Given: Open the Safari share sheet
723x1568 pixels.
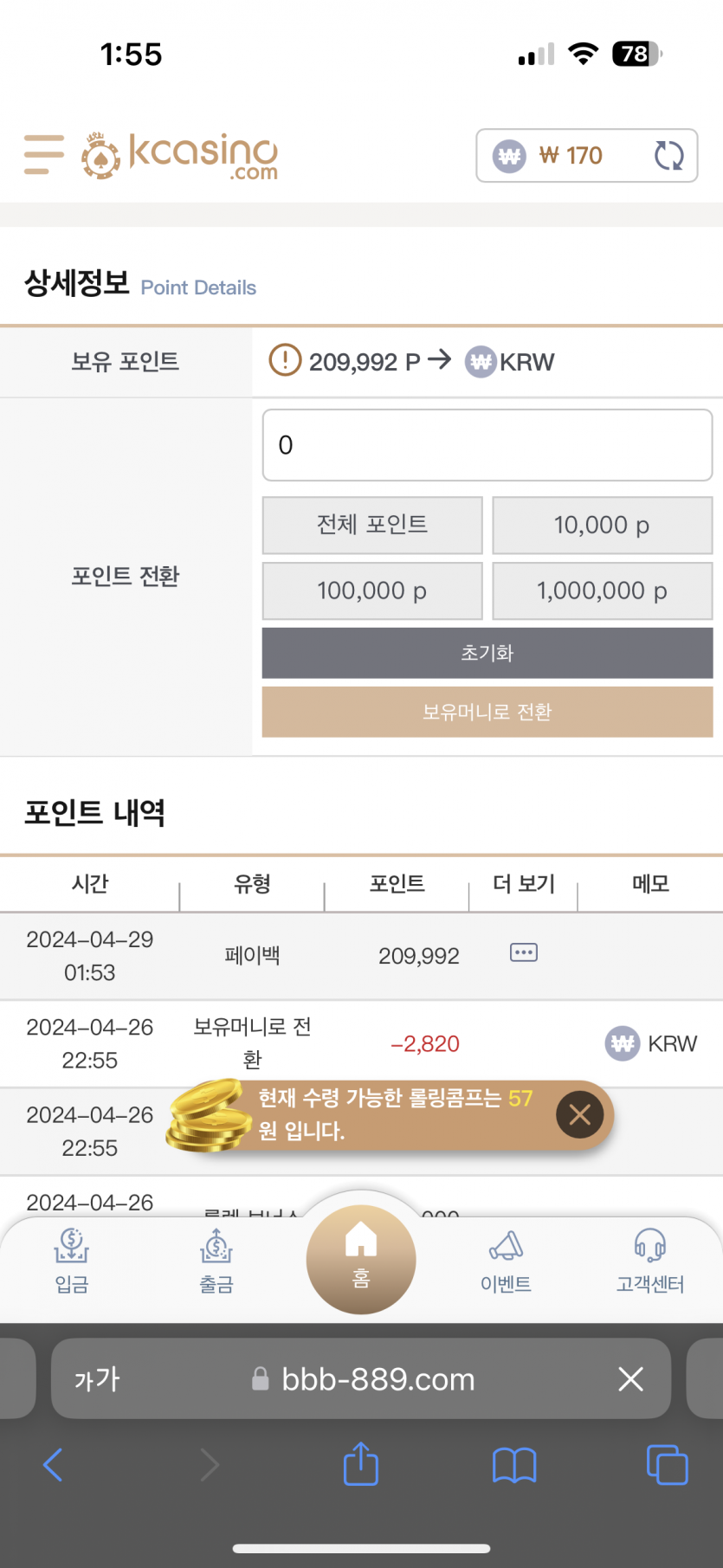Looking at the screenshot, I should pos(361,1465).
